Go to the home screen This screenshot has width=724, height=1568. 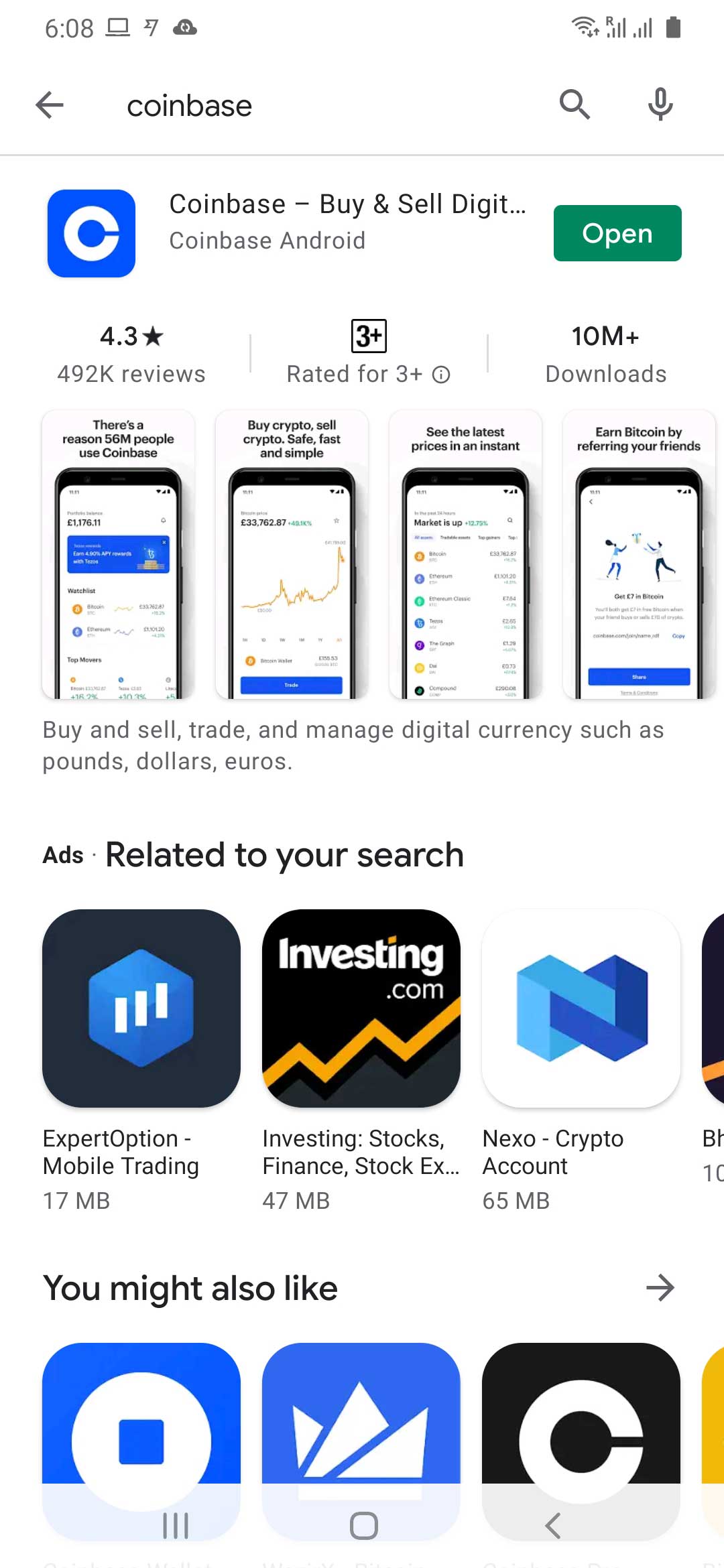point(363,1526)
